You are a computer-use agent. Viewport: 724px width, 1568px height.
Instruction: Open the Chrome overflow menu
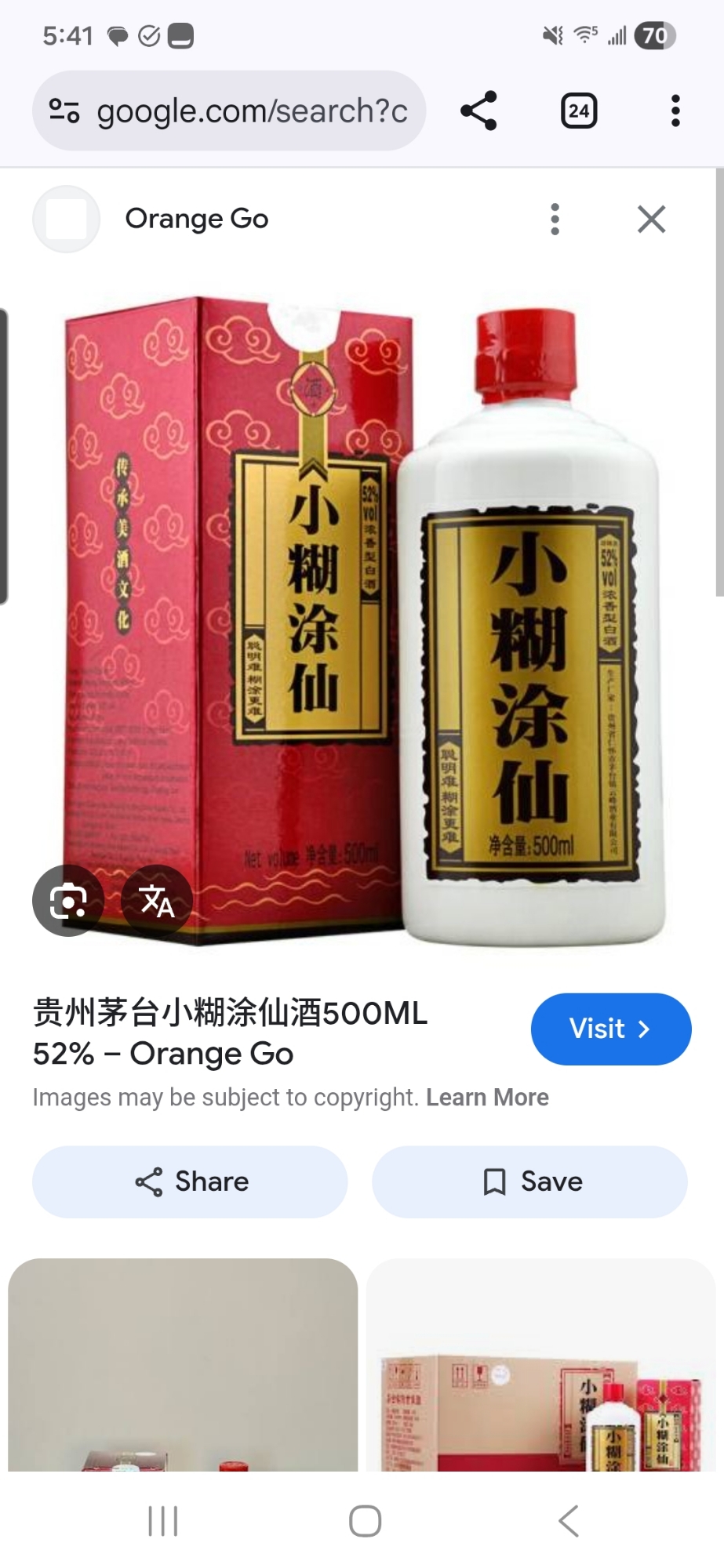[x=675, y=111]
